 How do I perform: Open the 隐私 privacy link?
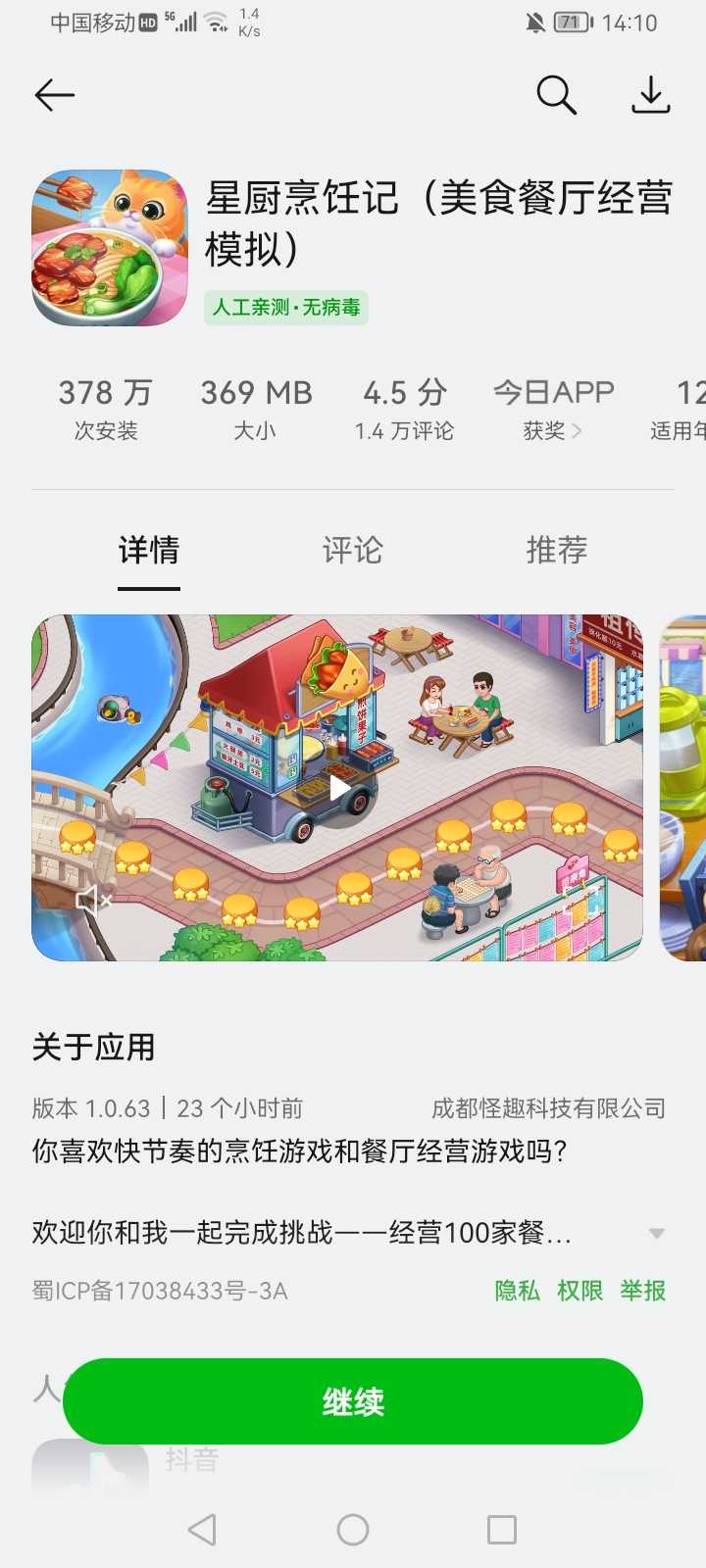click(517, 1291)
